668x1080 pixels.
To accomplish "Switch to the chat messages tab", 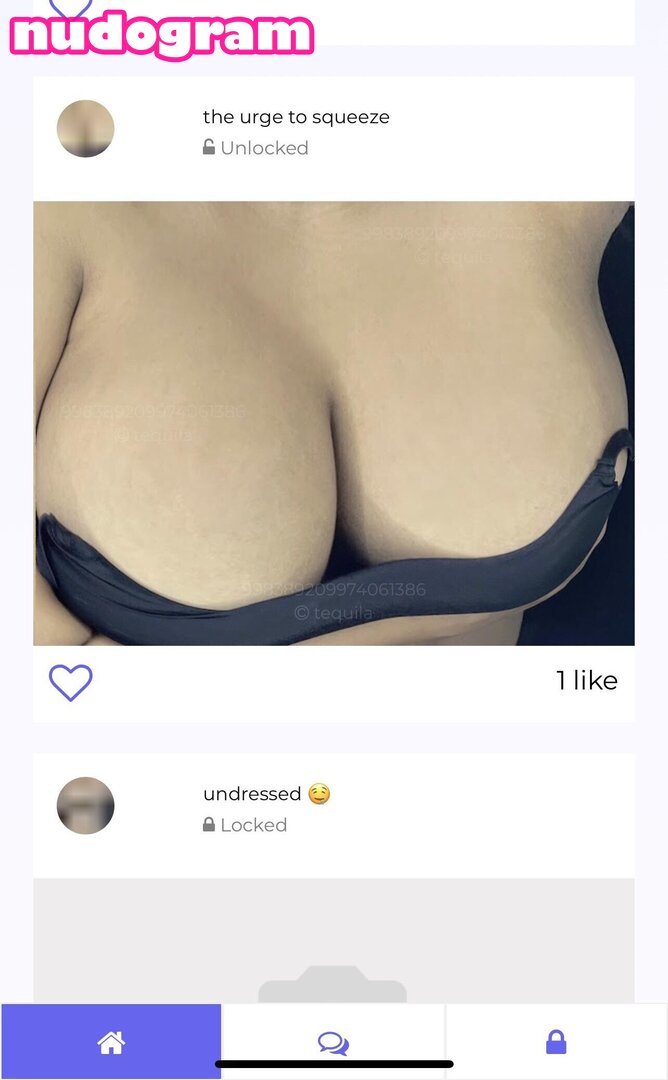I will (333, 1042).
